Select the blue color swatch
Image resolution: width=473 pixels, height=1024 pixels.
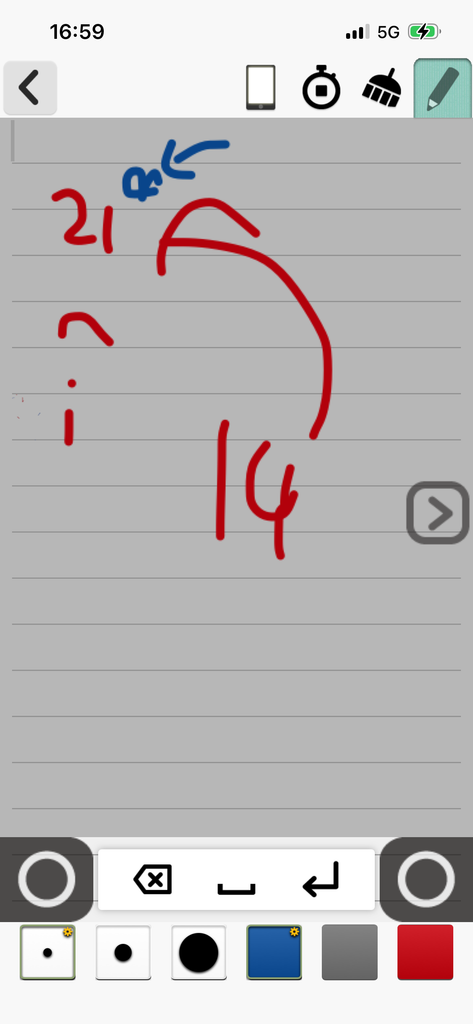click(274, 952)
